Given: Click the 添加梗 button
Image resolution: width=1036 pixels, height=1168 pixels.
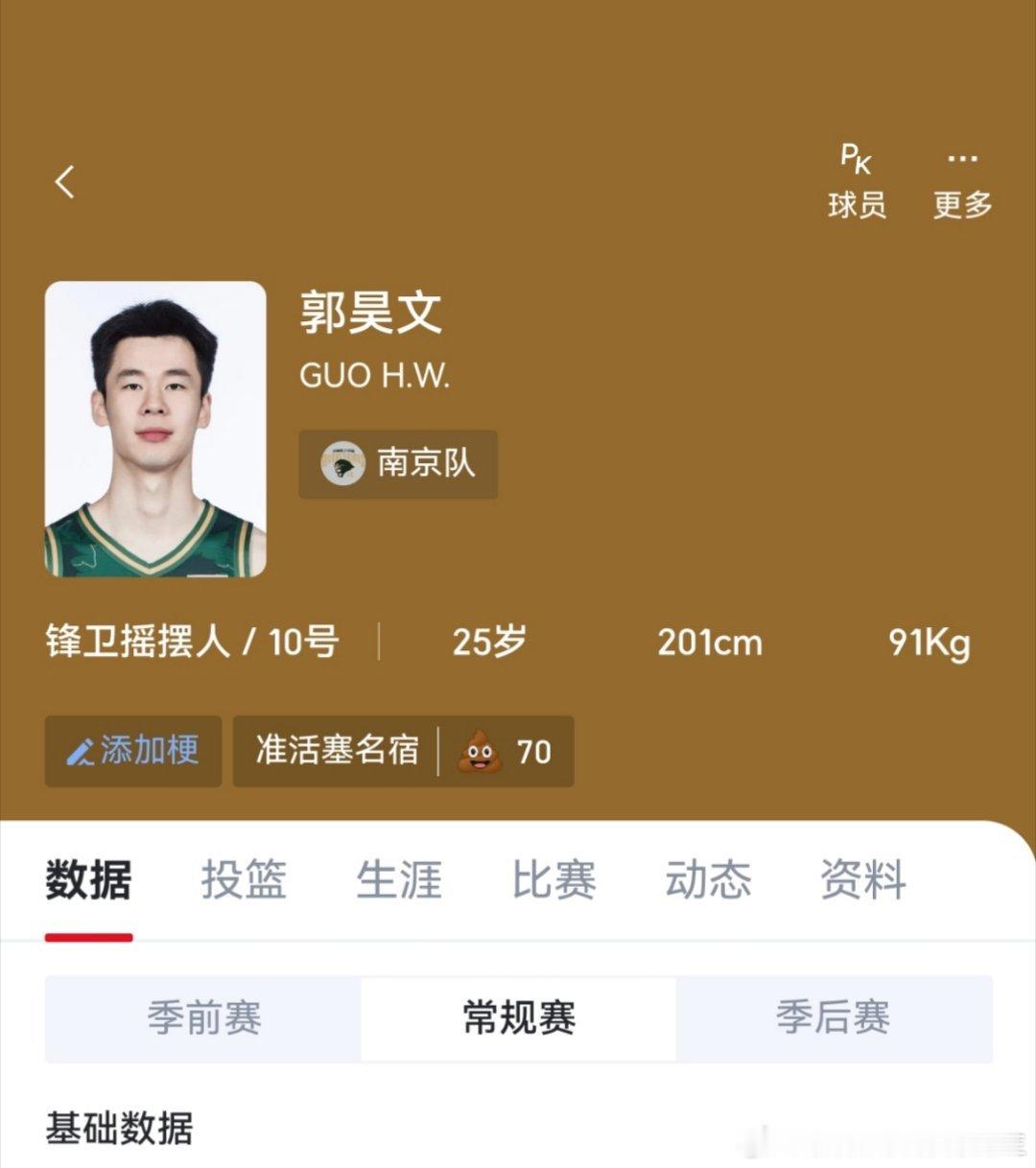Looking at the screenshot, I should click(132, 752).
